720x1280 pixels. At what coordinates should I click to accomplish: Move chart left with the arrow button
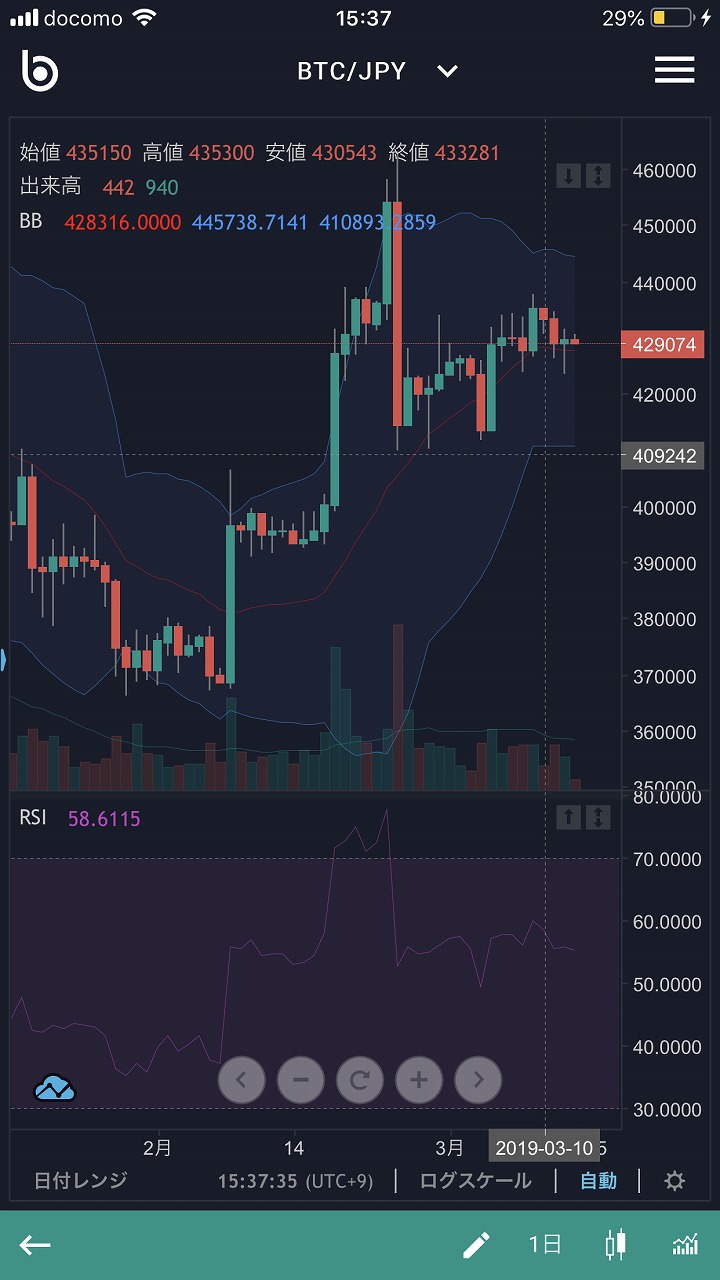(241, 1080)
